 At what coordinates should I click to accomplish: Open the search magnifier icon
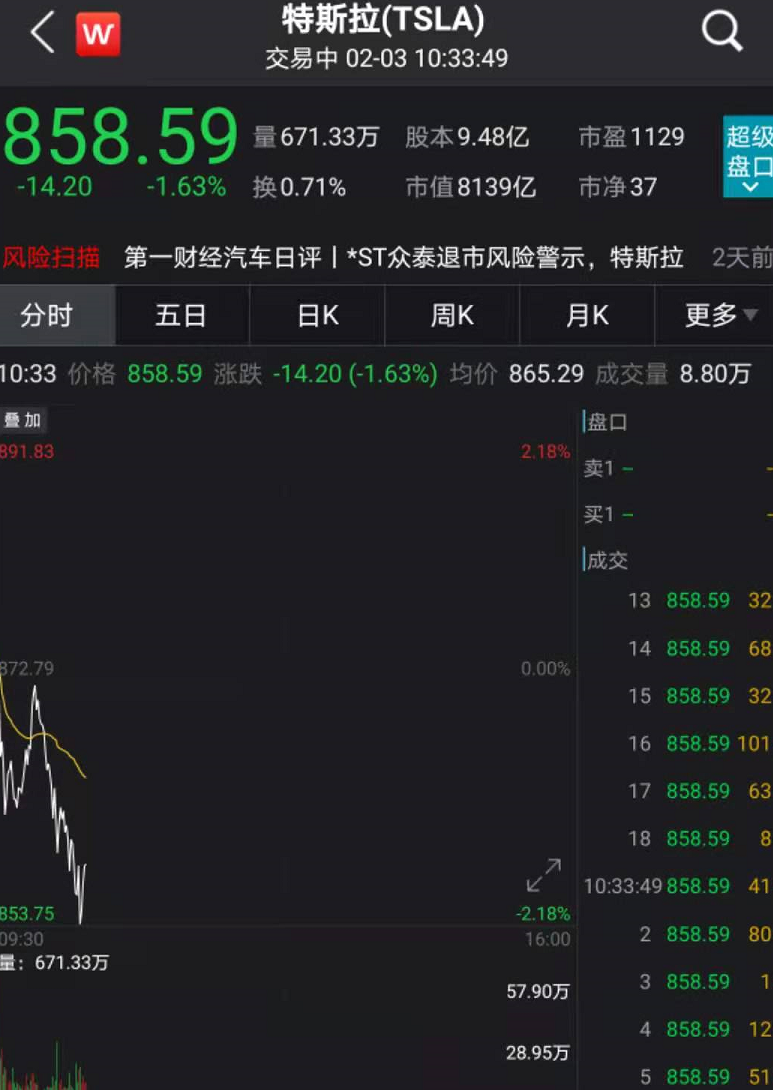tap(721, 34)
